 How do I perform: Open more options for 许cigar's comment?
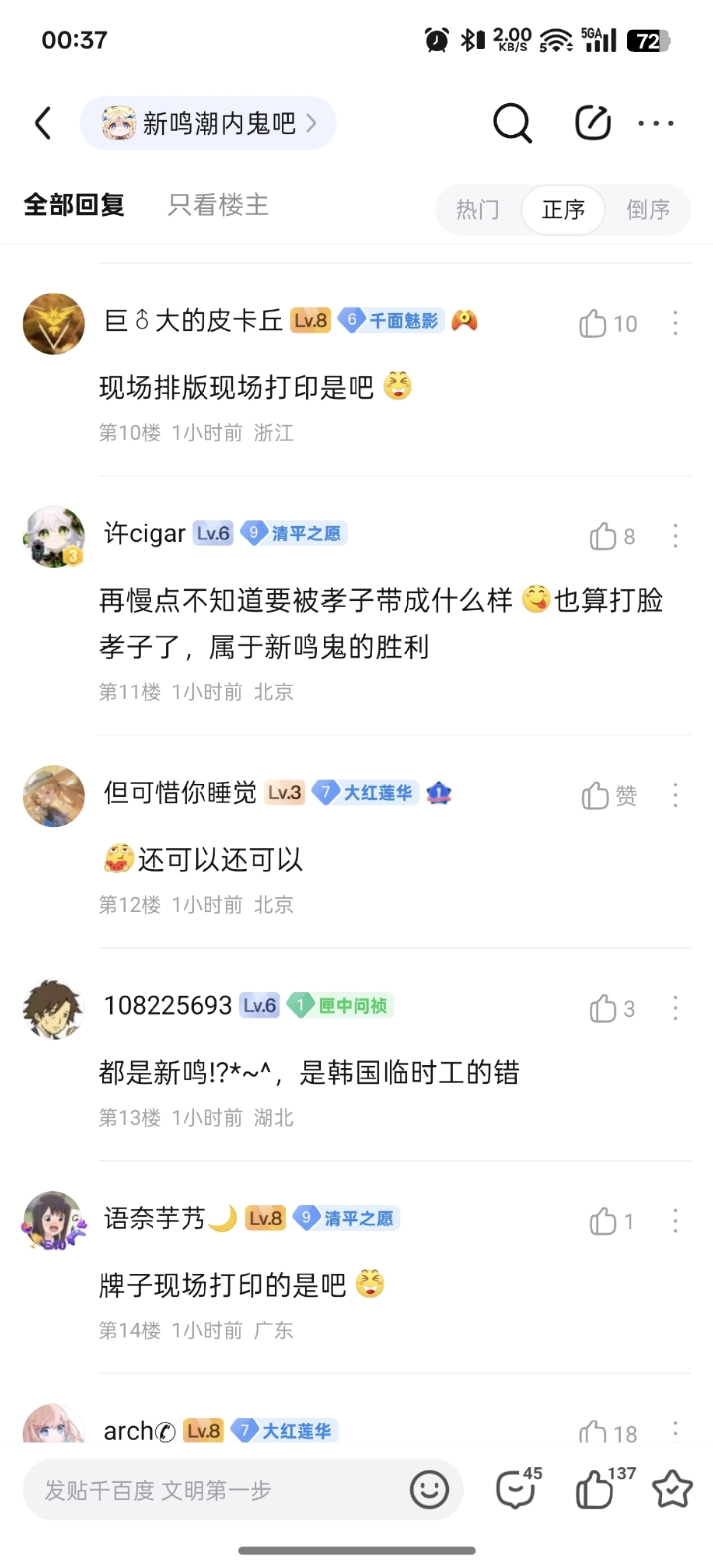click(x=675, y=536)
